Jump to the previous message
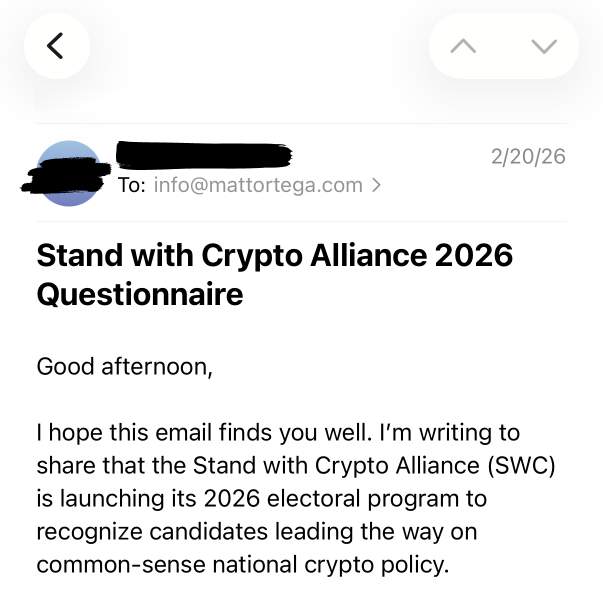 click(x=463, y=46)
